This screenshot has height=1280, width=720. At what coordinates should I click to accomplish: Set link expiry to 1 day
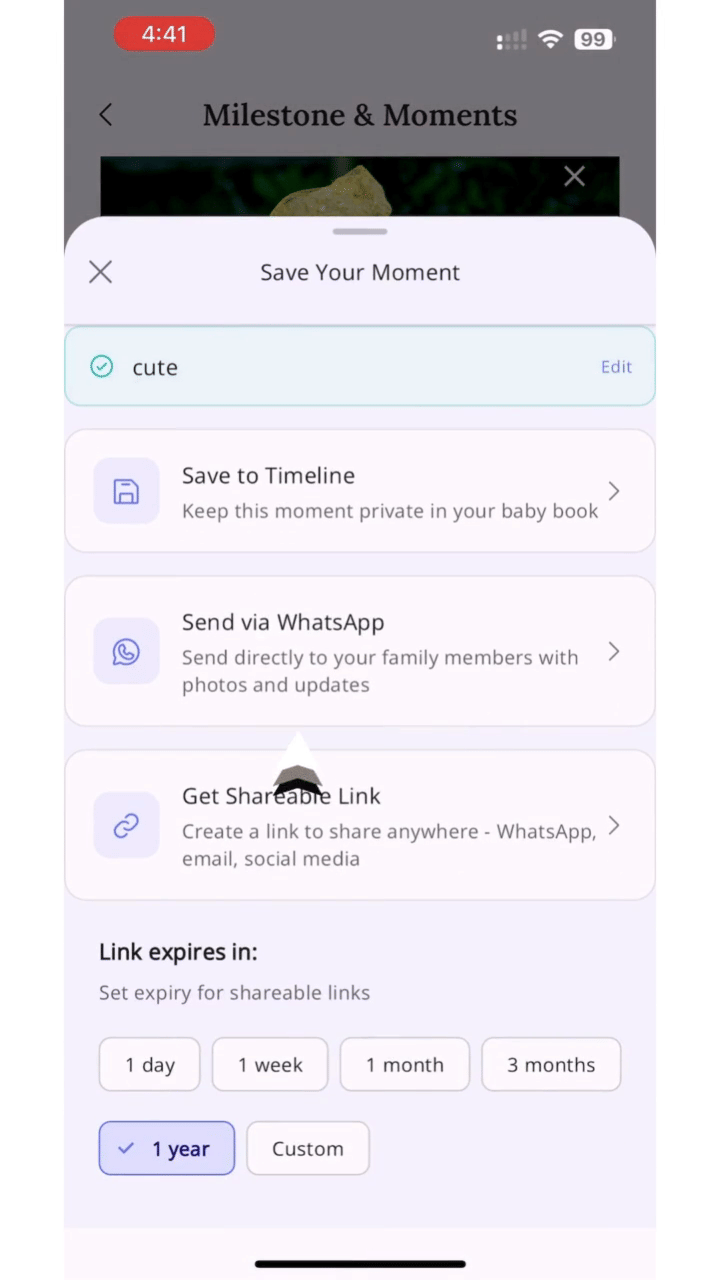coord(150,1065)
